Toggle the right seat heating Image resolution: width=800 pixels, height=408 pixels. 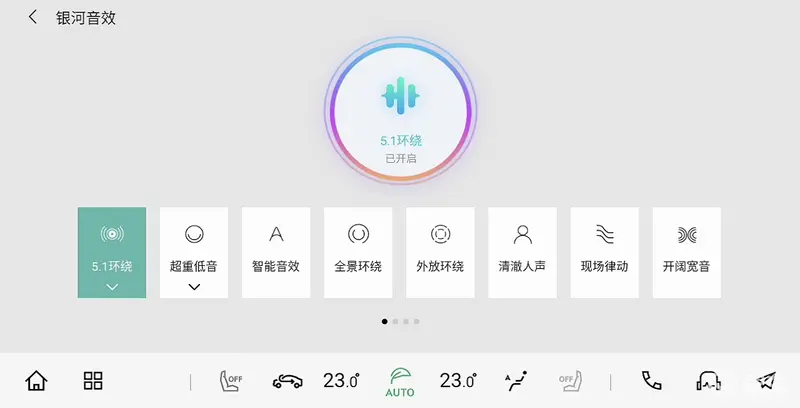click(570, 380)
